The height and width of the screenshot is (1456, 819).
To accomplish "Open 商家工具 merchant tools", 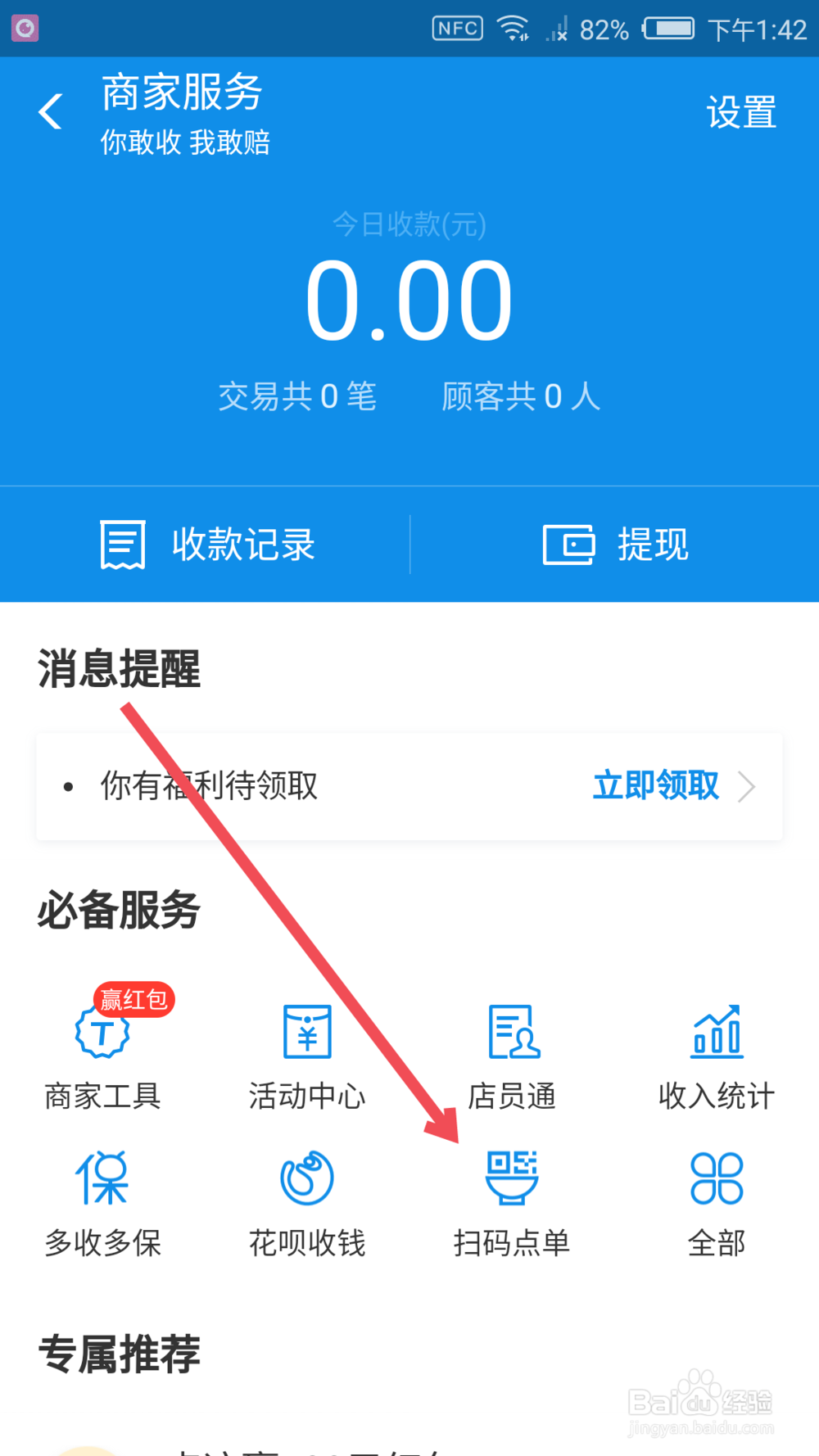I will coord(101,1056).
